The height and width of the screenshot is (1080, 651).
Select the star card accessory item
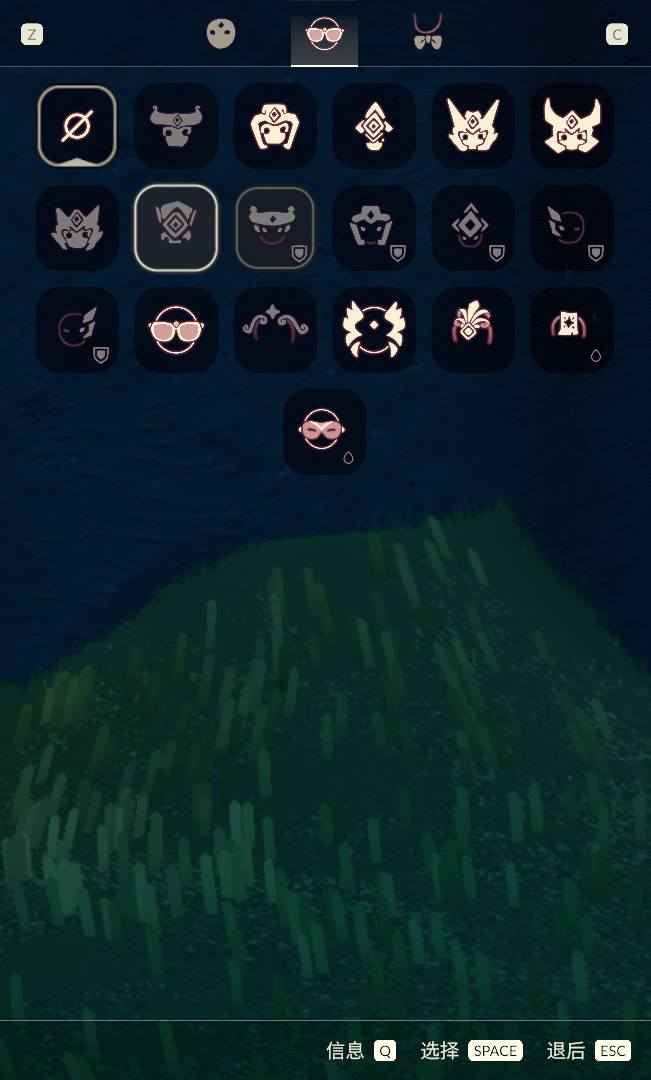[572, 330]
